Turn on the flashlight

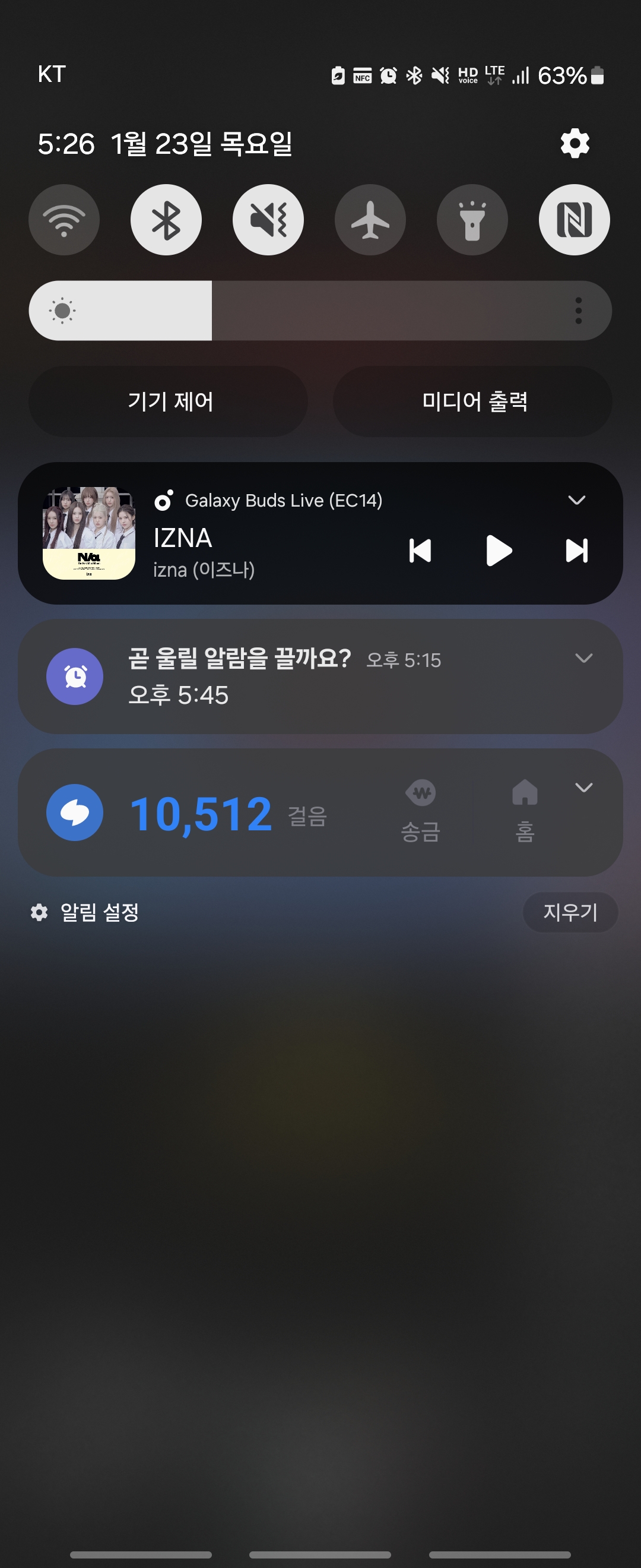tap(472, 220)
